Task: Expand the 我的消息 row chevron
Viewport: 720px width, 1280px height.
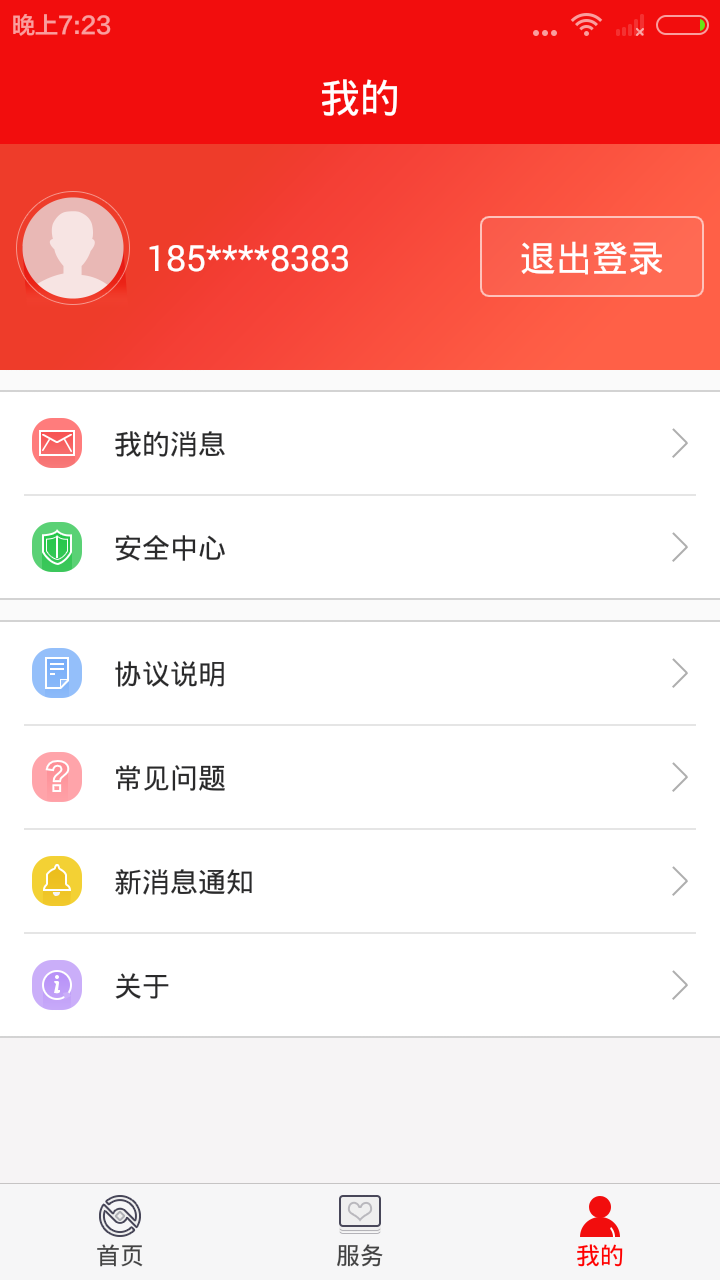Action: click(x=680, y=442)
